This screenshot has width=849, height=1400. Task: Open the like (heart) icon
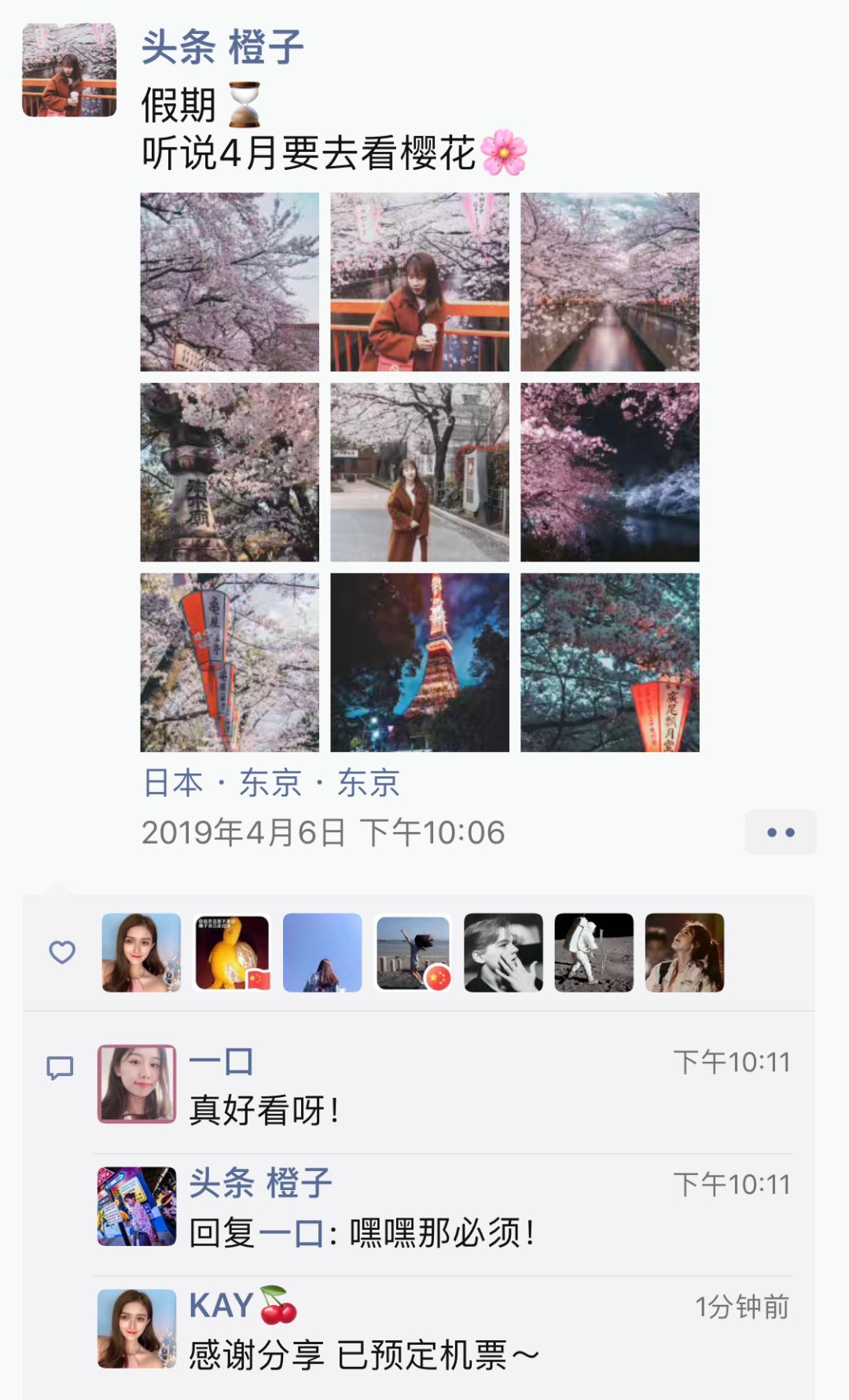click(x=63, y=953)
